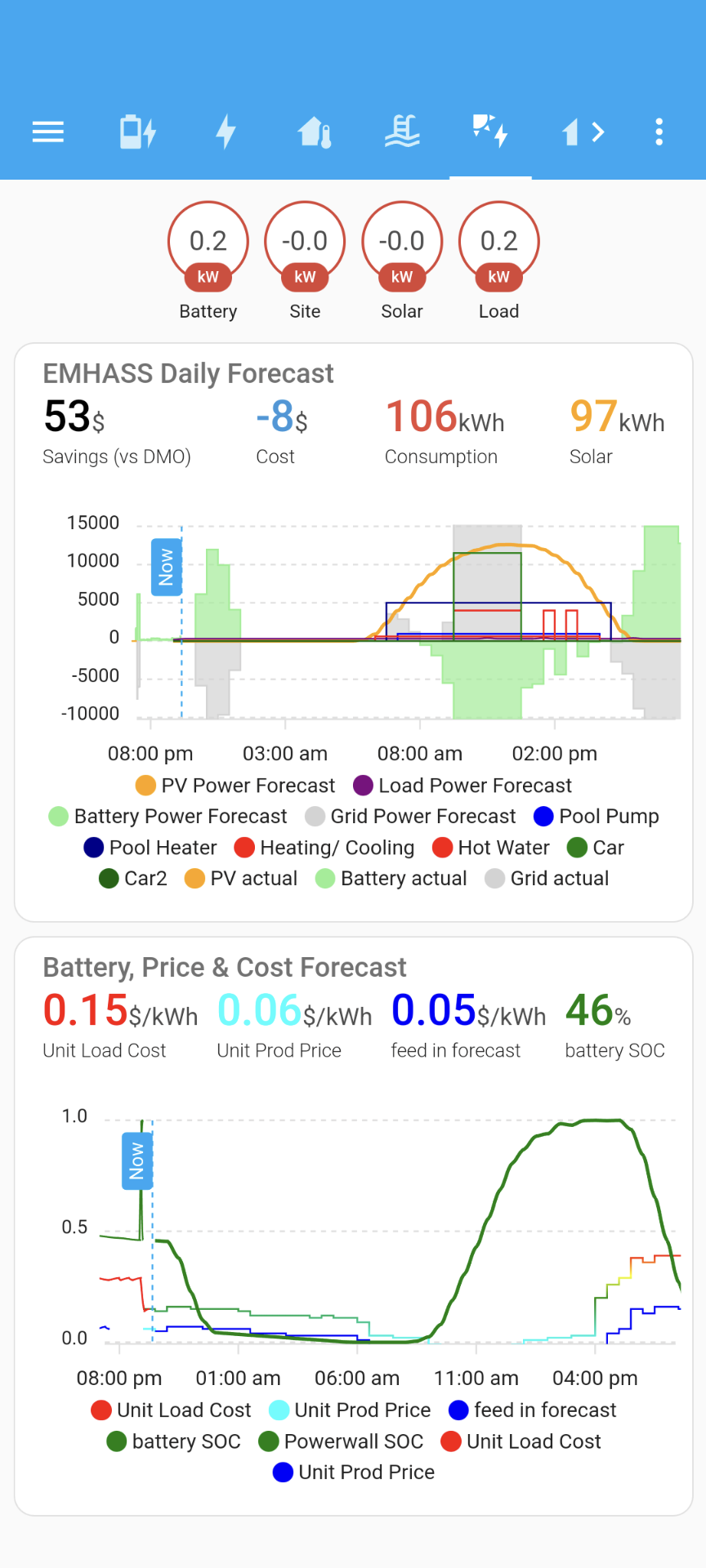Click the Now marker on the daily forecast chart
Viewport: 706px width, 1568px height.
(167, 564)
